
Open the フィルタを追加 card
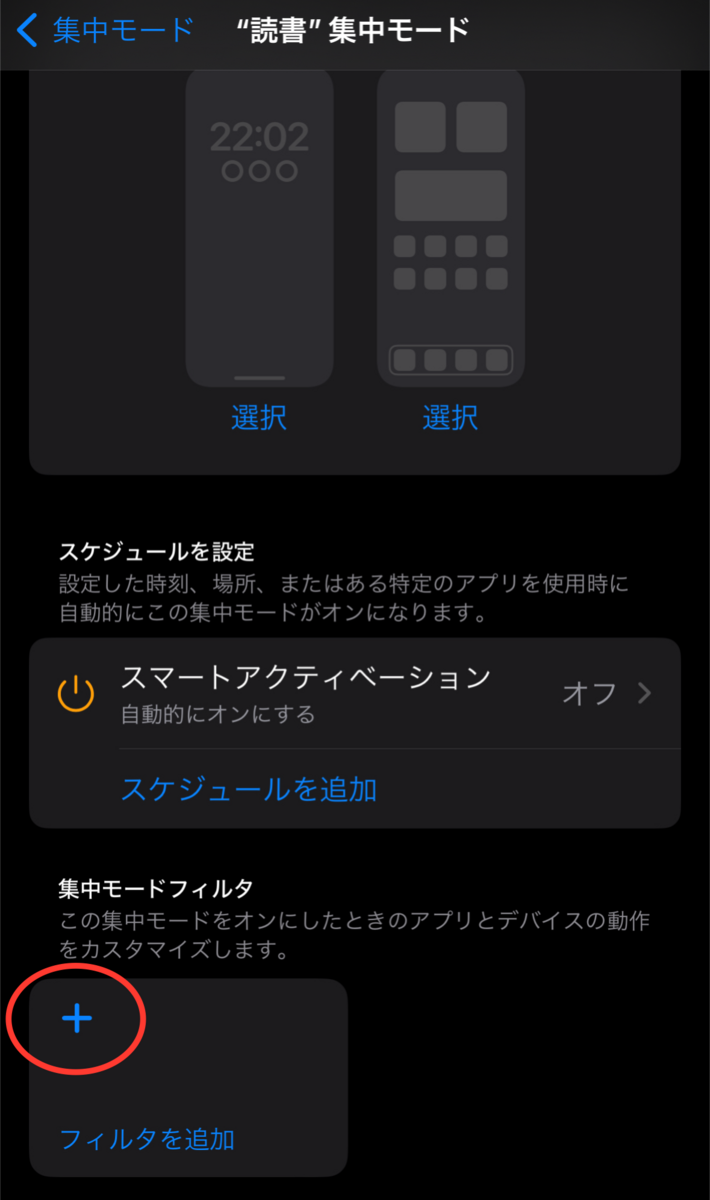click(x=189, y=1077)
